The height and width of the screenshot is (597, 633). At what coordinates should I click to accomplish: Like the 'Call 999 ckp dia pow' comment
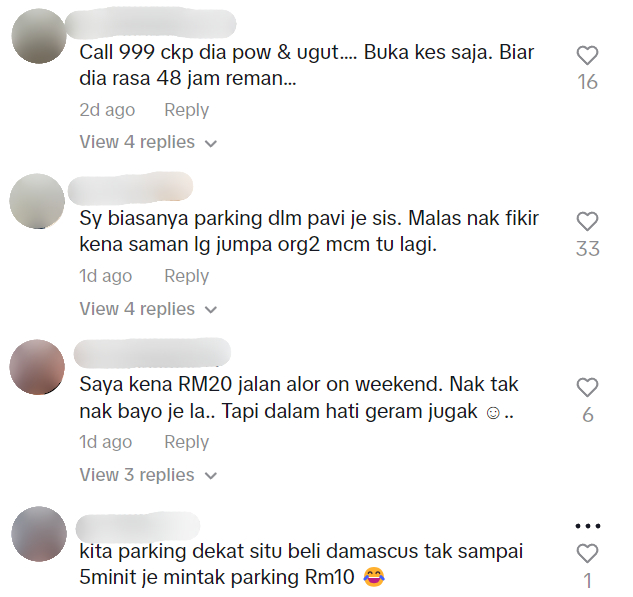click(588, 56)
